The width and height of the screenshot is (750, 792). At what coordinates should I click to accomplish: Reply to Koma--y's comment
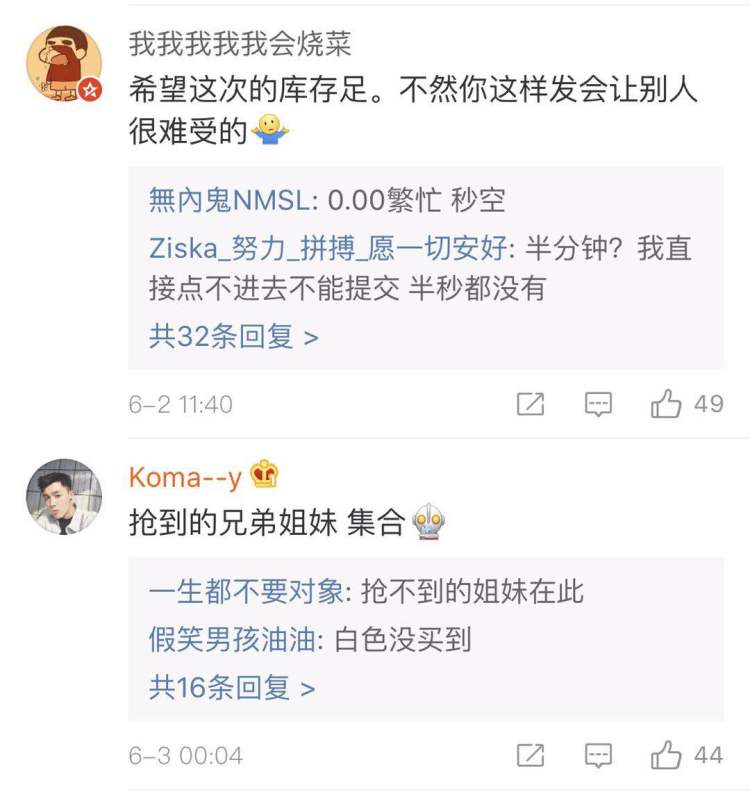click(x=598, y=755)
